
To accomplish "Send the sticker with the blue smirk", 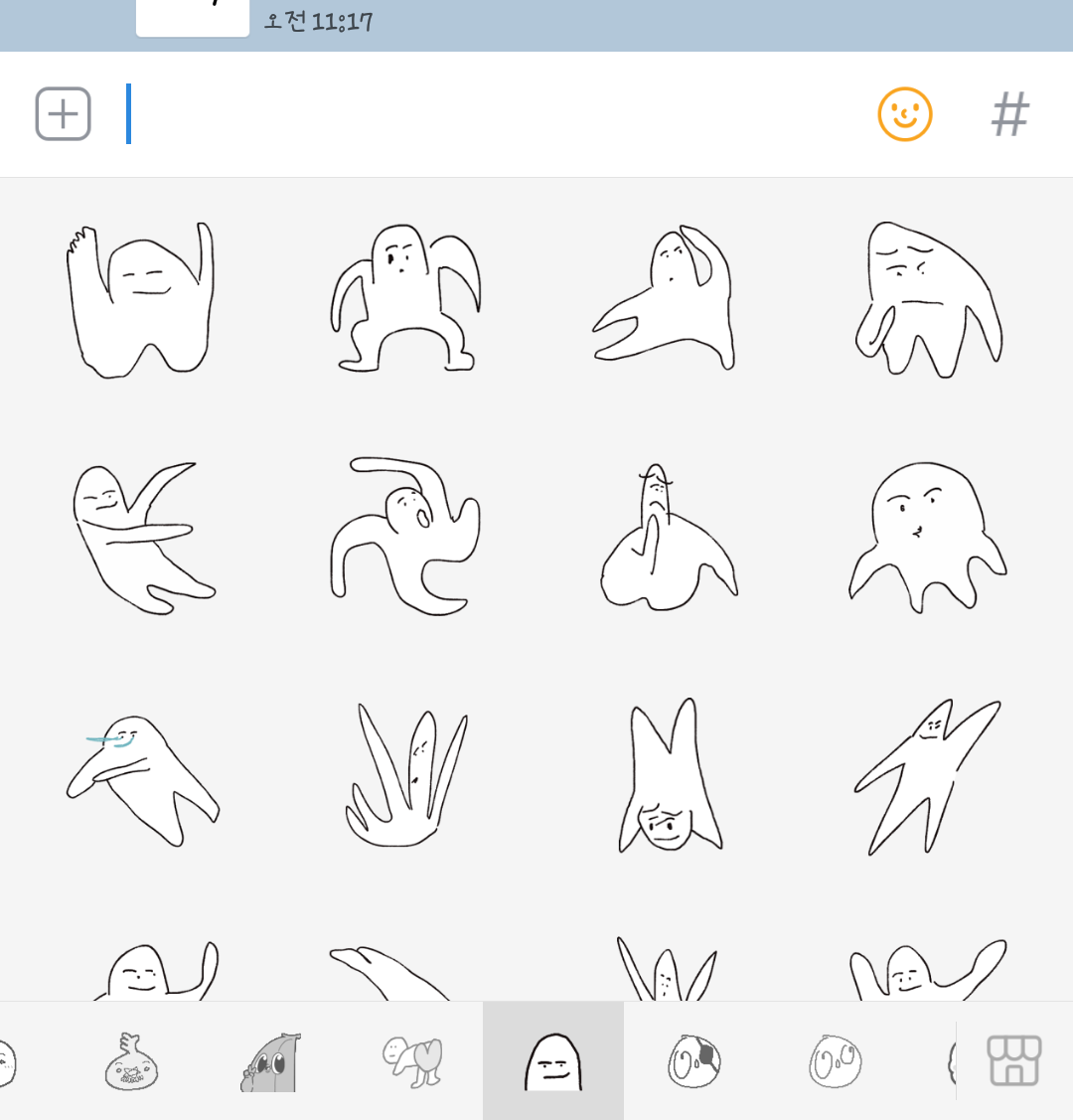I will (x=140, y=773).
